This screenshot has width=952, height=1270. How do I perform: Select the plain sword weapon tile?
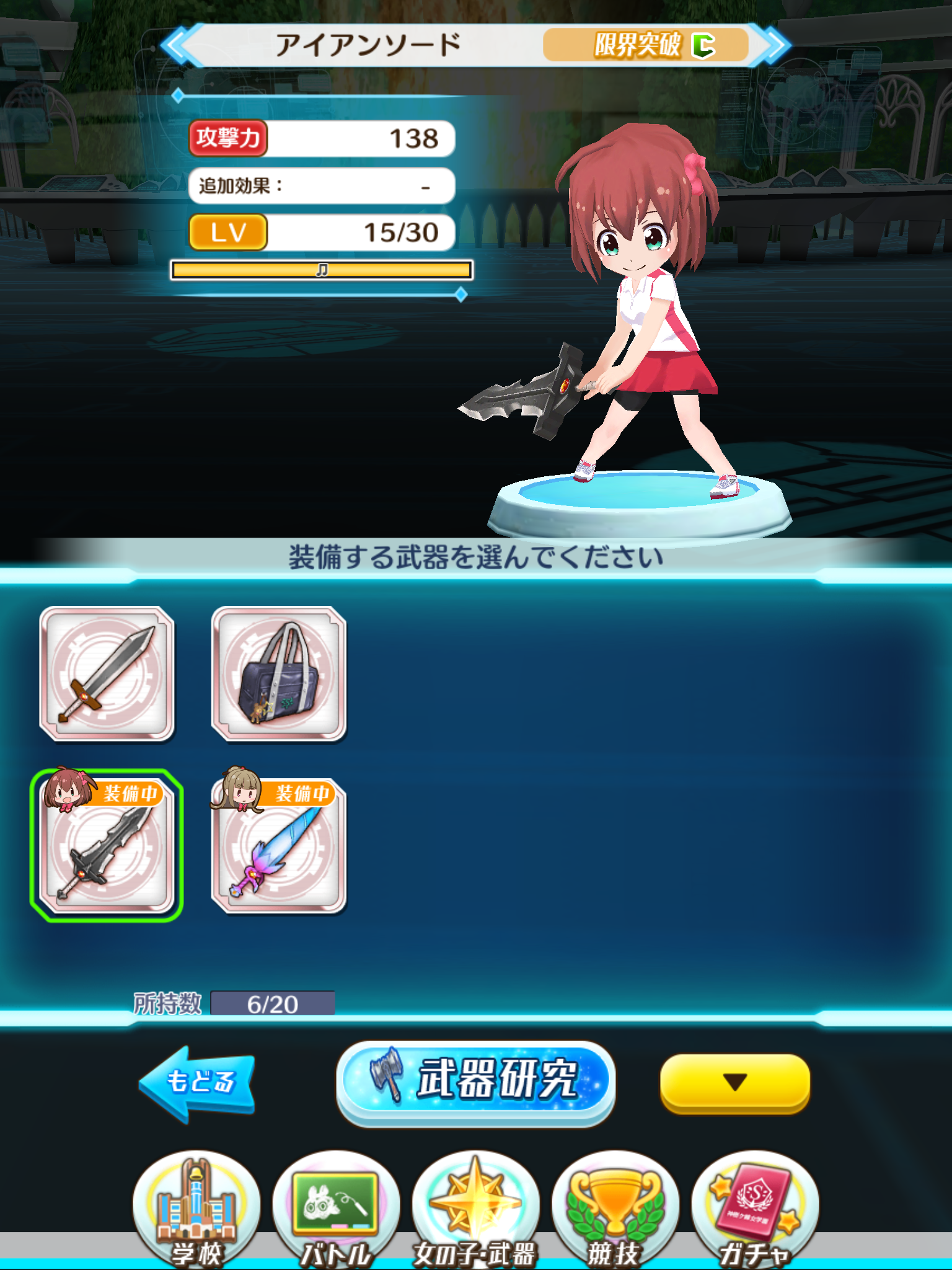click(107, 673)
